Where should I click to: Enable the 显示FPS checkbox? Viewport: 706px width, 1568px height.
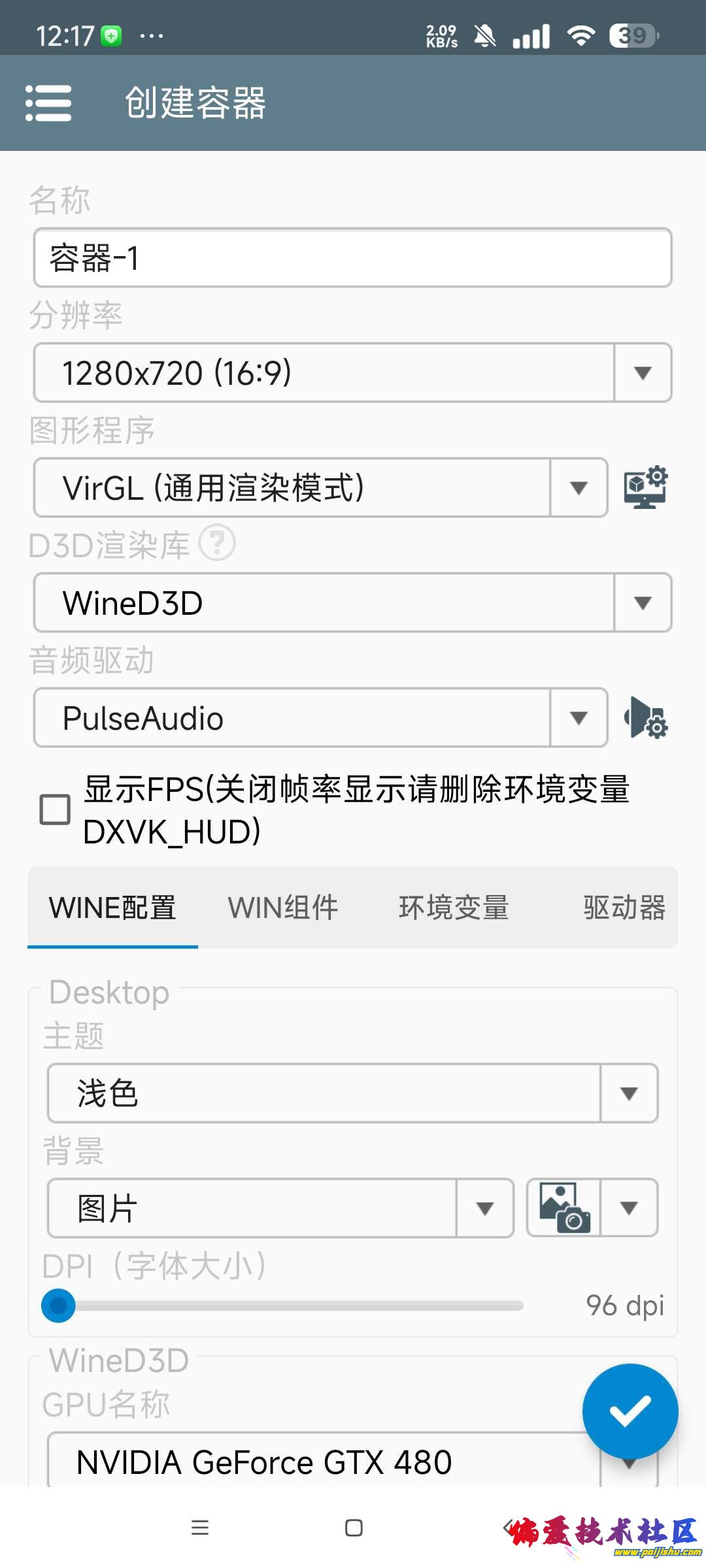pos(55,809)
